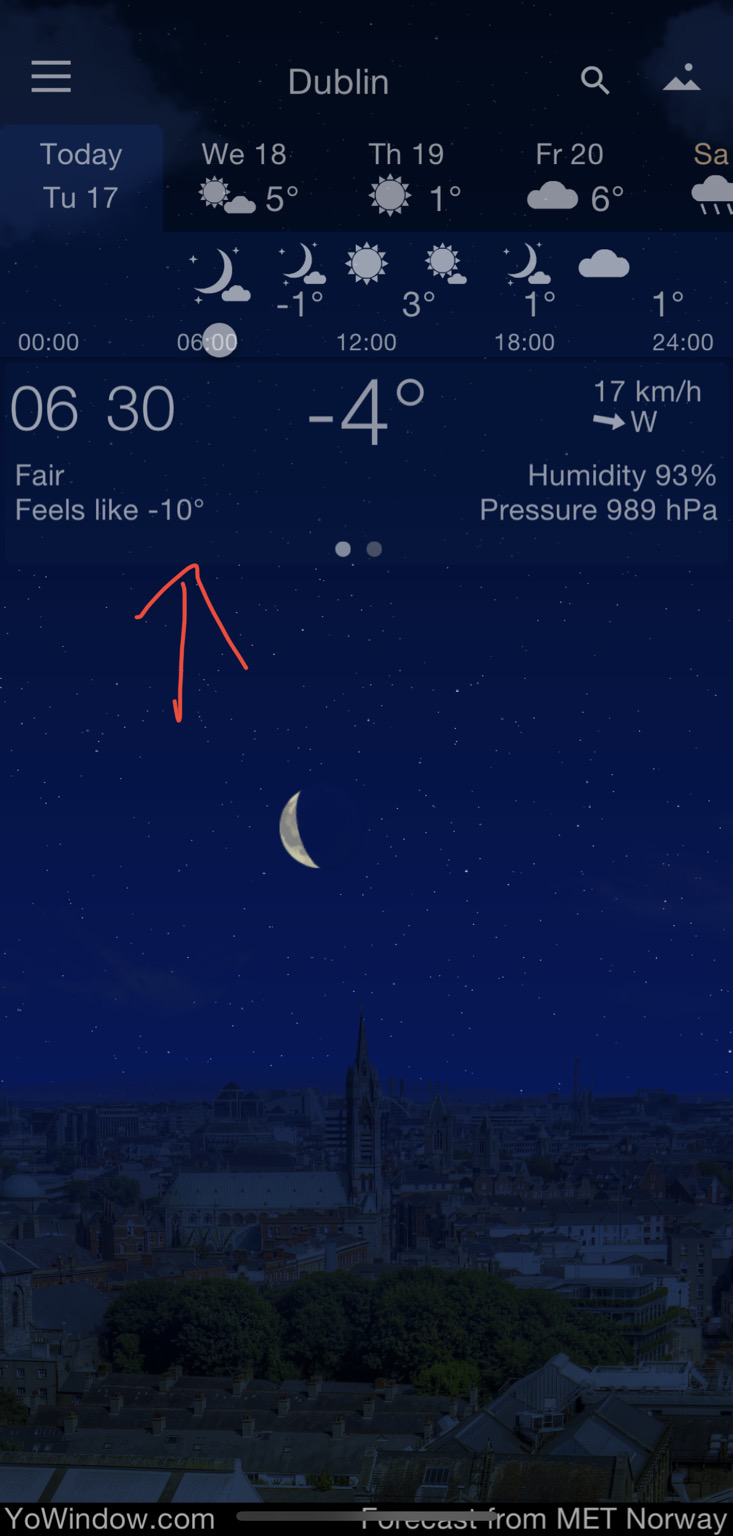The height and width of the screenshot is (1536, 733).
Task: Jump to 12:00 on the timeline
Action: tap(366, 342)
